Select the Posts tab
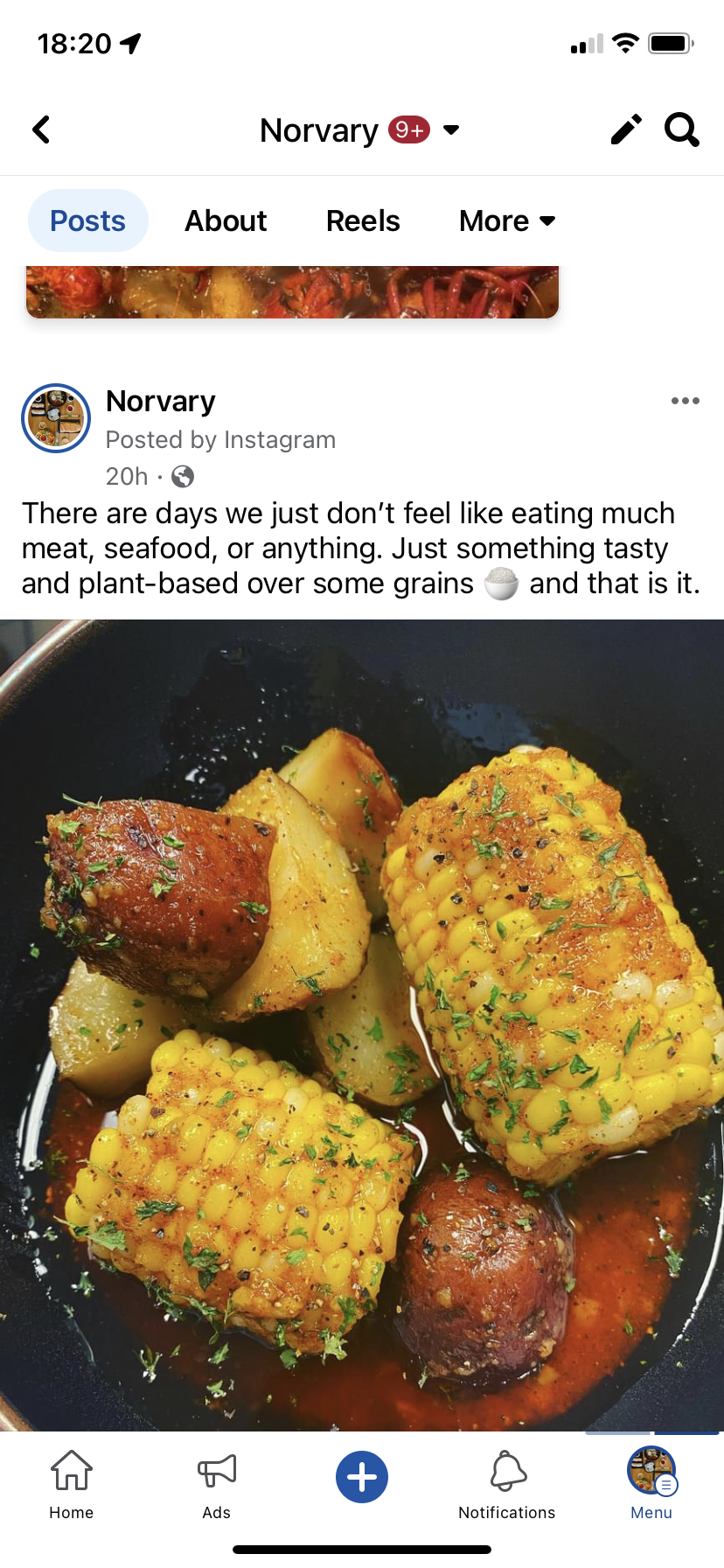The width and height of the screenshot is (724, 1568). tap(87, 220)
